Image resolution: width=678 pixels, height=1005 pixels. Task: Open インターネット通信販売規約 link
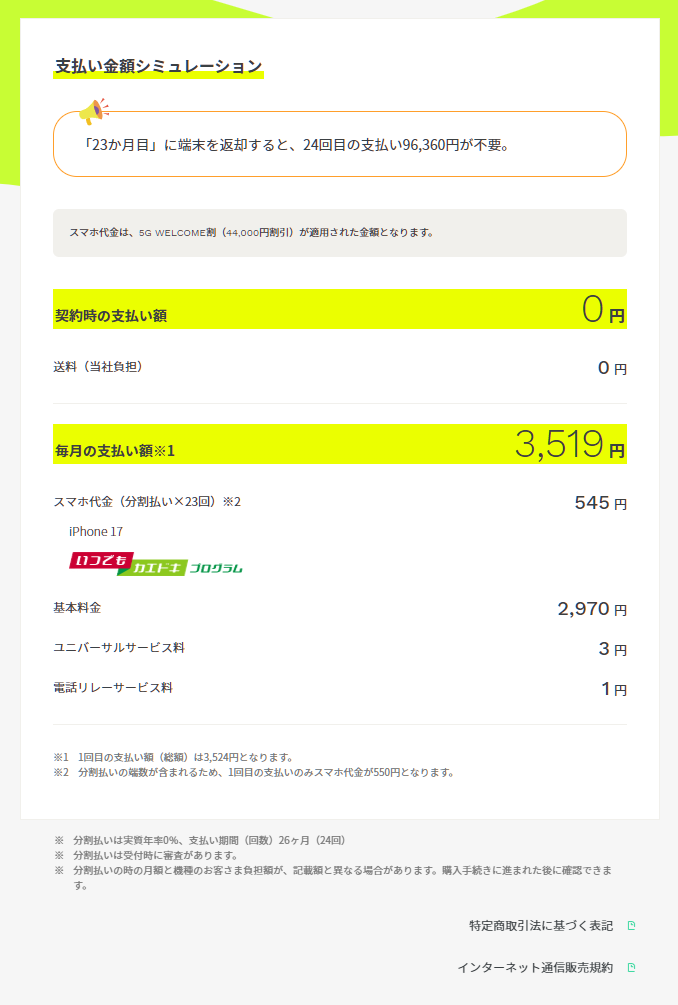coord(535,968)
